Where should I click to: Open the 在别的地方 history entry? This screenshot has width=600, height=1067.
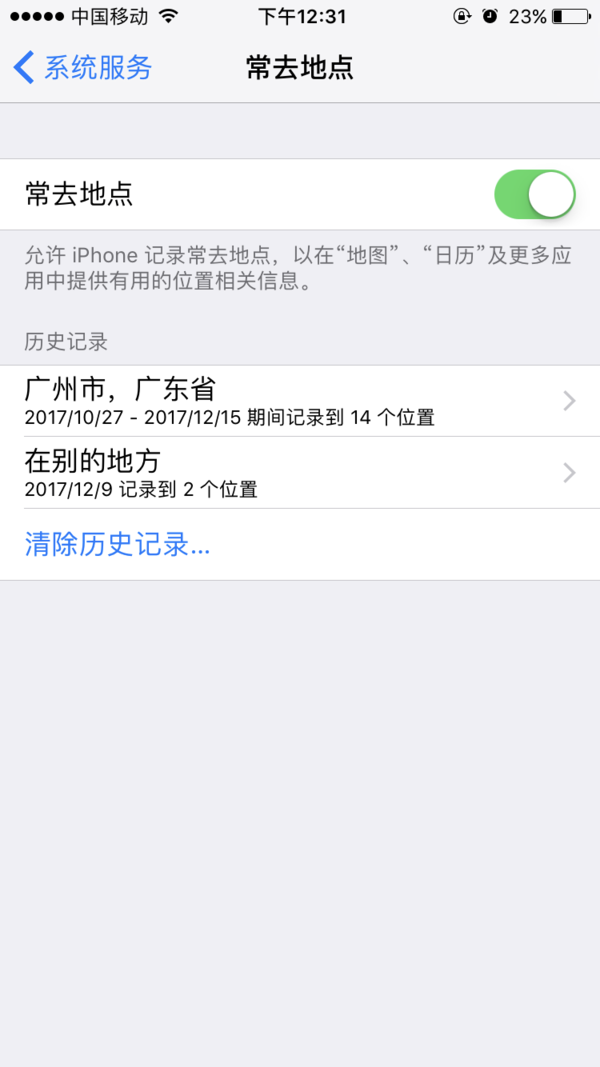300,473
